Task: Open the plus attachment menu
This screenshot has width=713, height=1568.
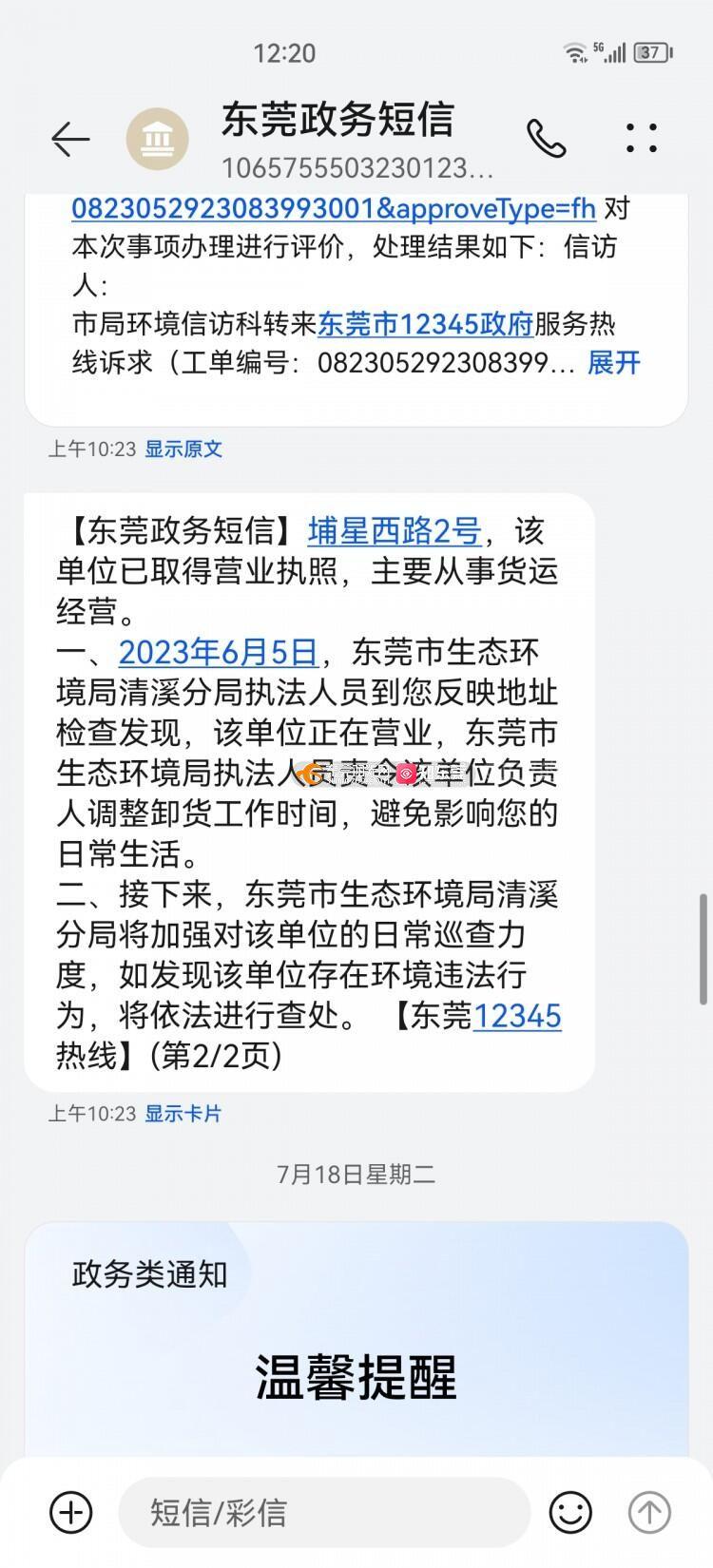Action: click(x=71, y=1511)
